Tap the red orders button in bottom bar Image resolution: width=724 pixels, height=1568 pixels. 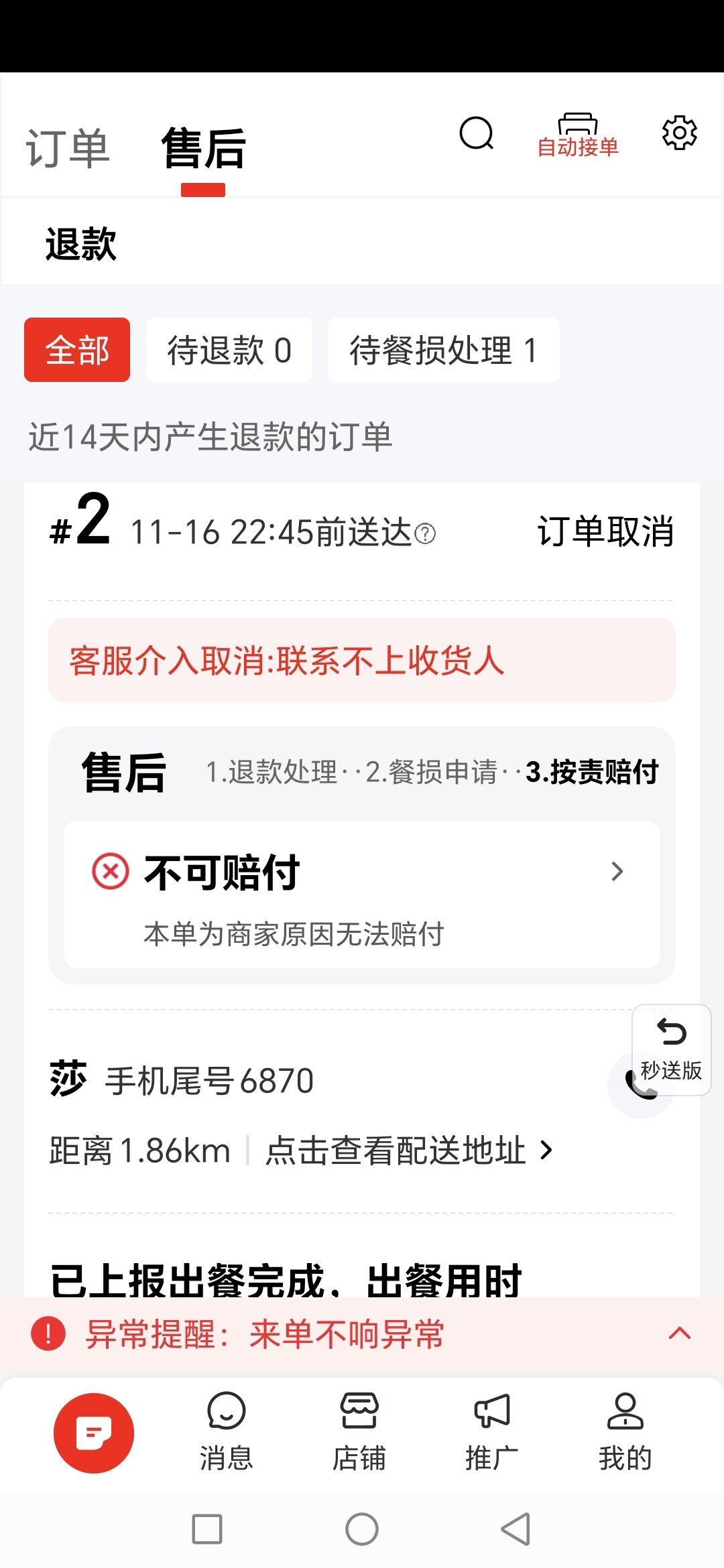point(94,1433)
